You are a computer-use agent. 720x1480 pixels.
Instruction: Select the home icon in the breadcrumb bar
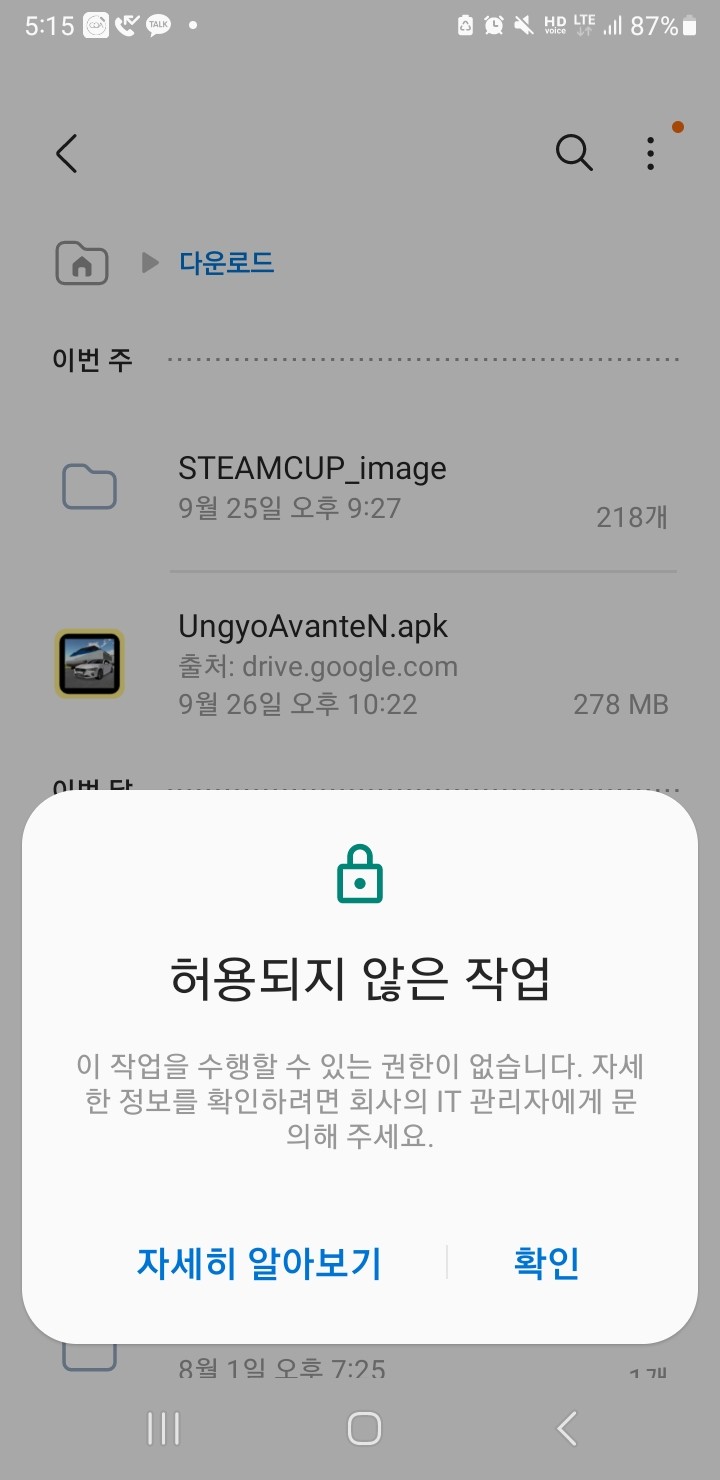(x=80, y=263)
